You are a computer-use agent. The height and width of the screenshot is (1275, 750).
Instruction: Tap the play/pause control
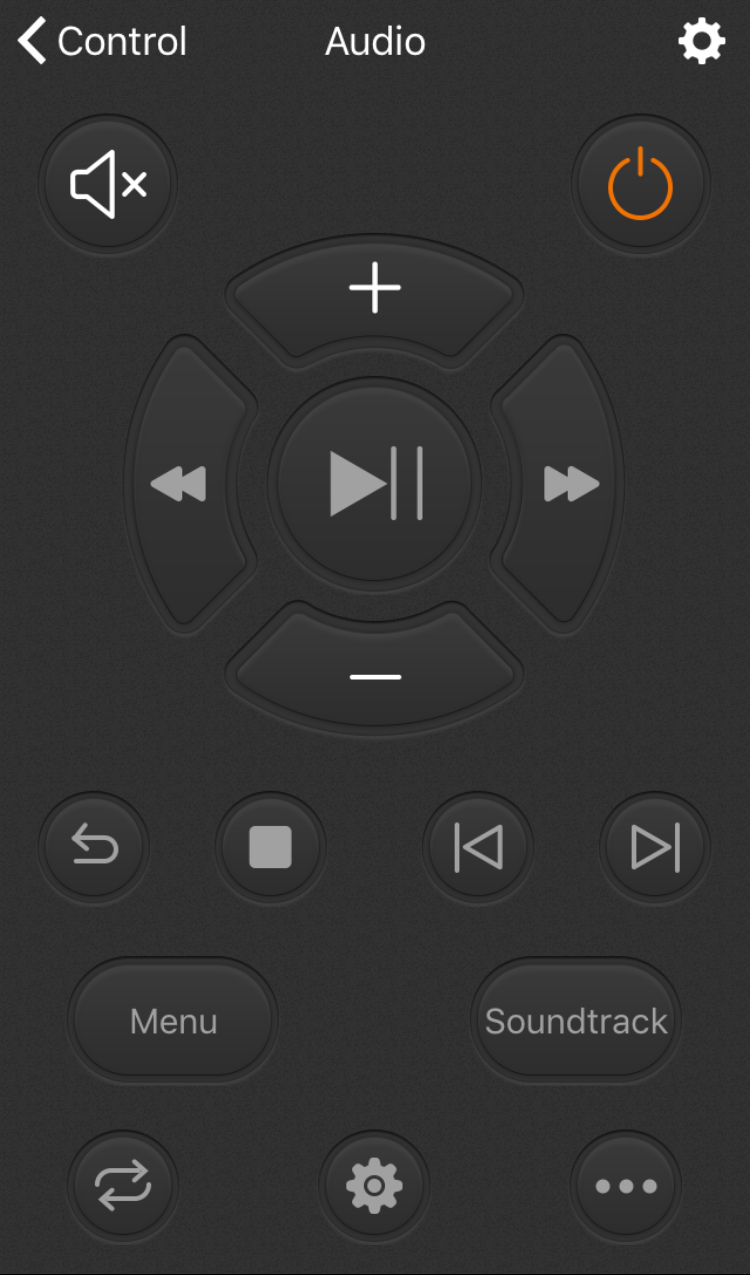pyautogui.click(x=374, y=483)
